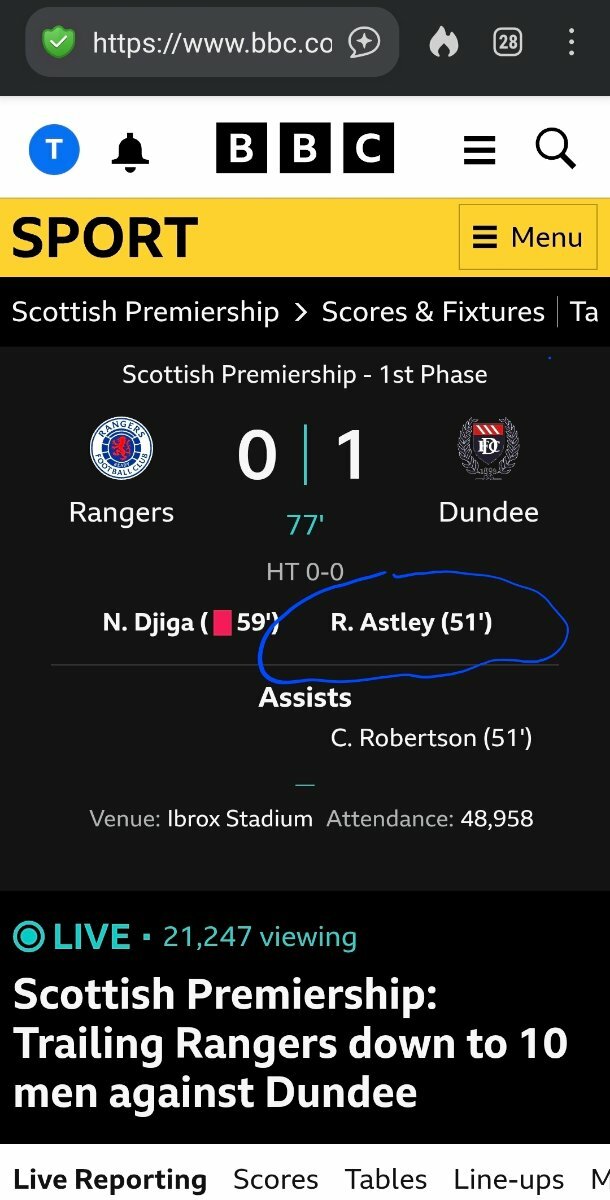Switch to the Live Reporting tab
This screenshot has height=1200, width=610.
click(x=110, y=1179)
